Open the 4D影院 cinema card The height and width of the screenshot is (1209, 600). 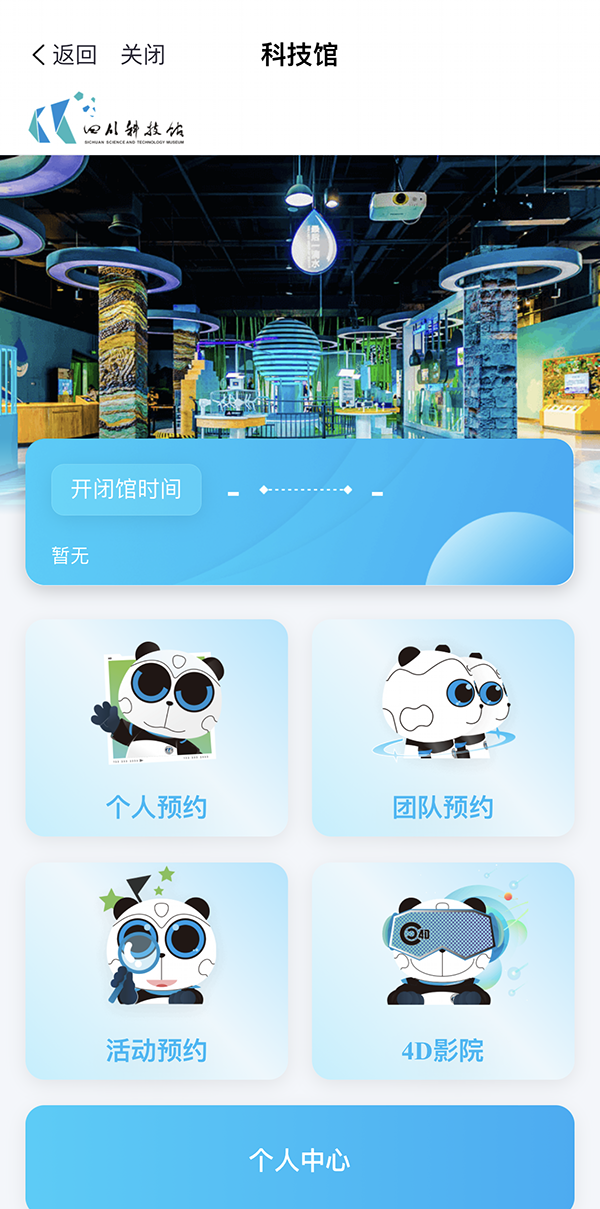pyautogui.click(x=443, y=971)
